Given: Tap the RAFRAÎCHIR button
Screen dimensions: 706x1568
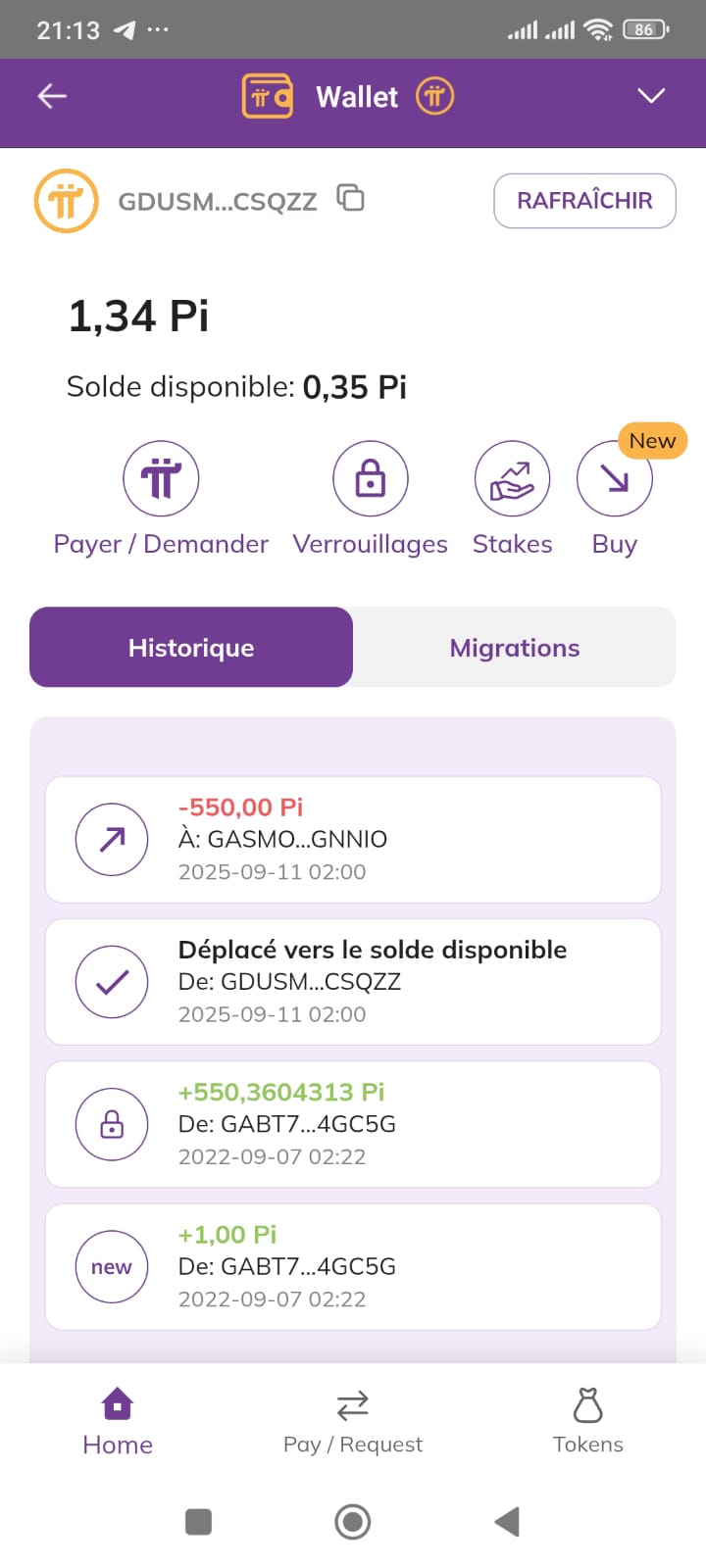Looking at the screenshot, I should (x=584, y=201).
